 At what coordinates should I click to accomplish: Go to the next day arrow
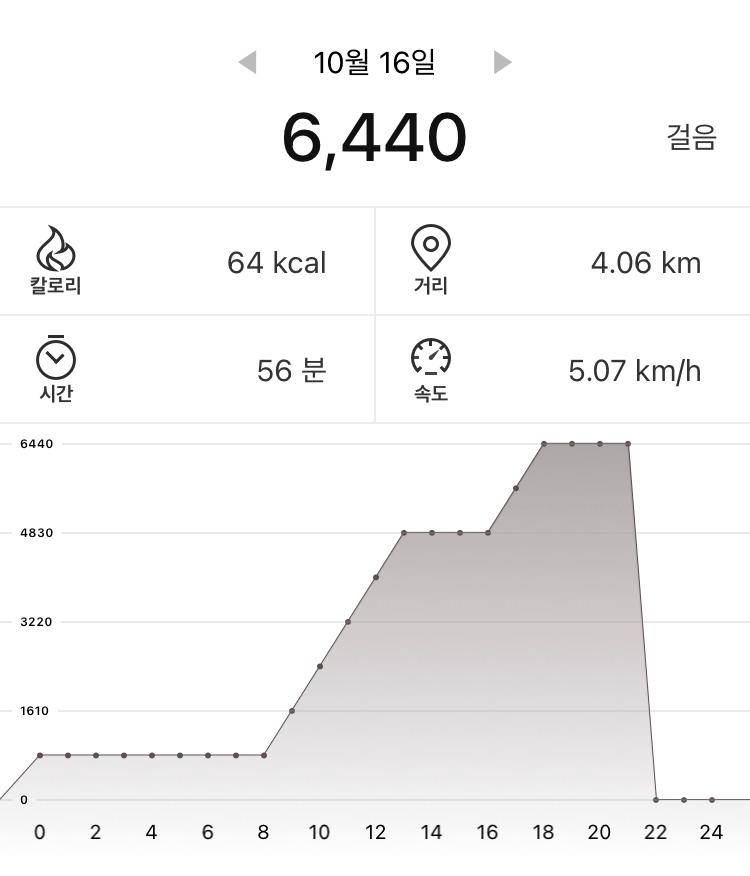click(502, 62)
